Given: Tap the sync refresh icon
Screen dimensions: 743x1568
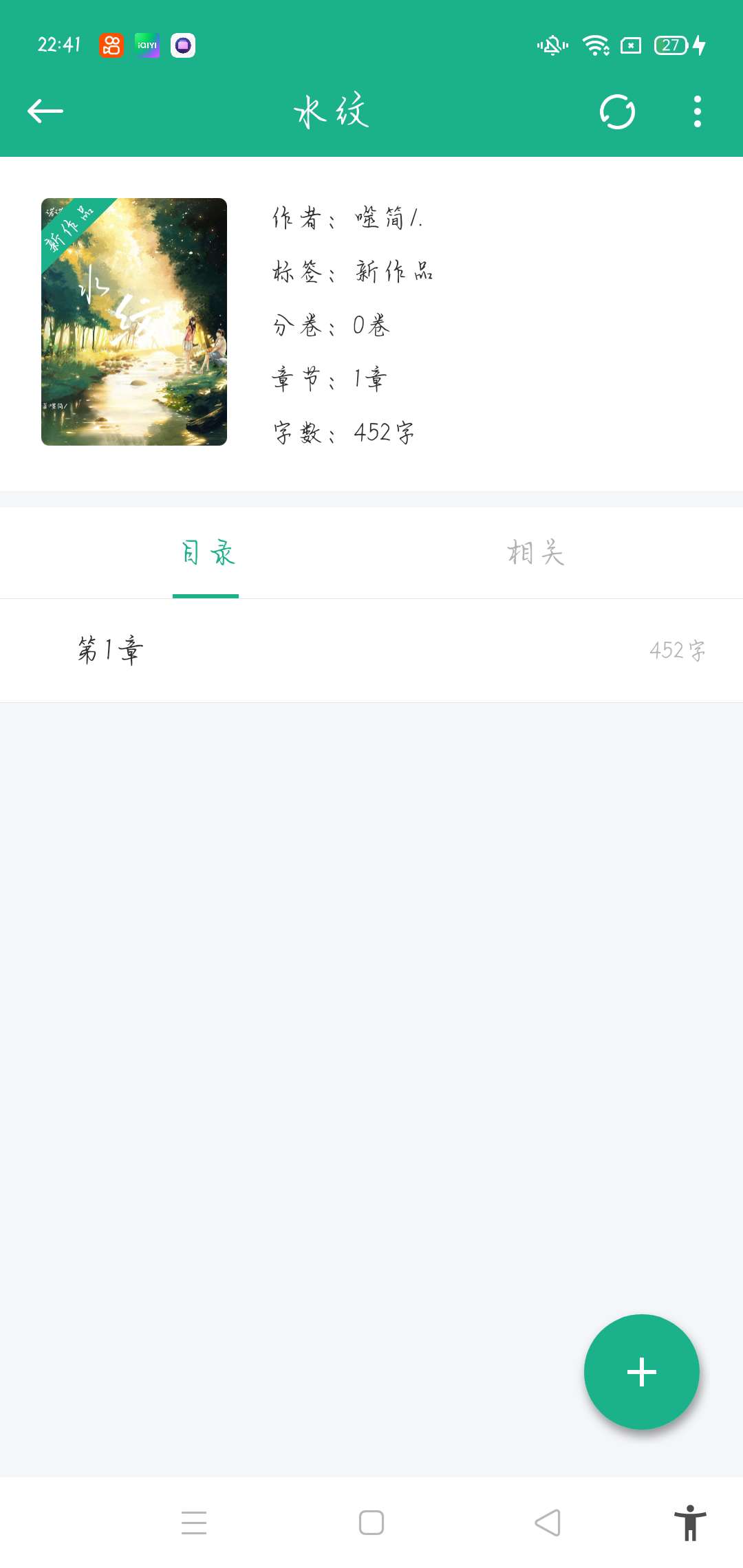Looking at the screenshot, I should pyautogui.click(x=617, y=111).
